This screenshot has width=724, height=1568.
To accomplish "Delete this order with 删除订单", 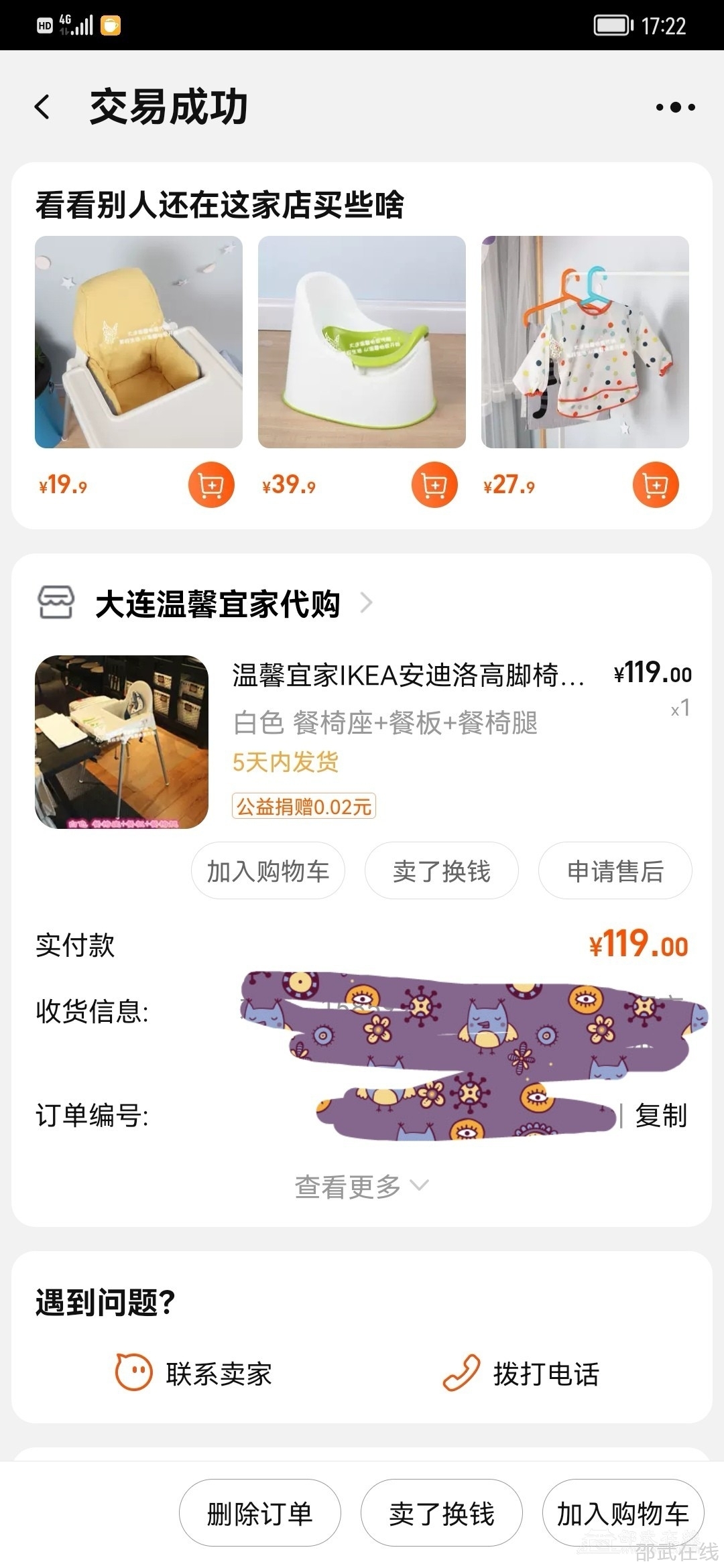I will click(x=259, y=1514).
